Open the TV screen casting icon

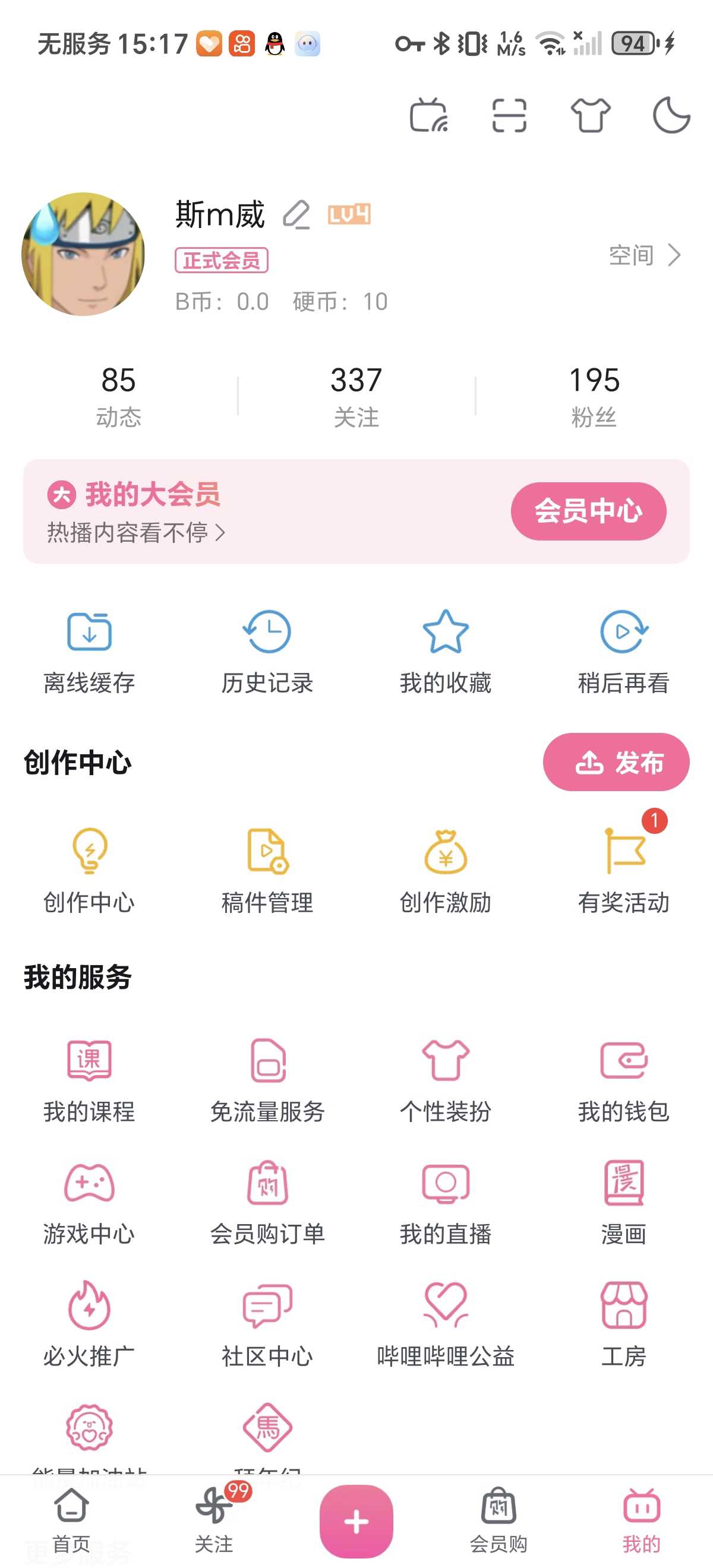coord(428,115)
